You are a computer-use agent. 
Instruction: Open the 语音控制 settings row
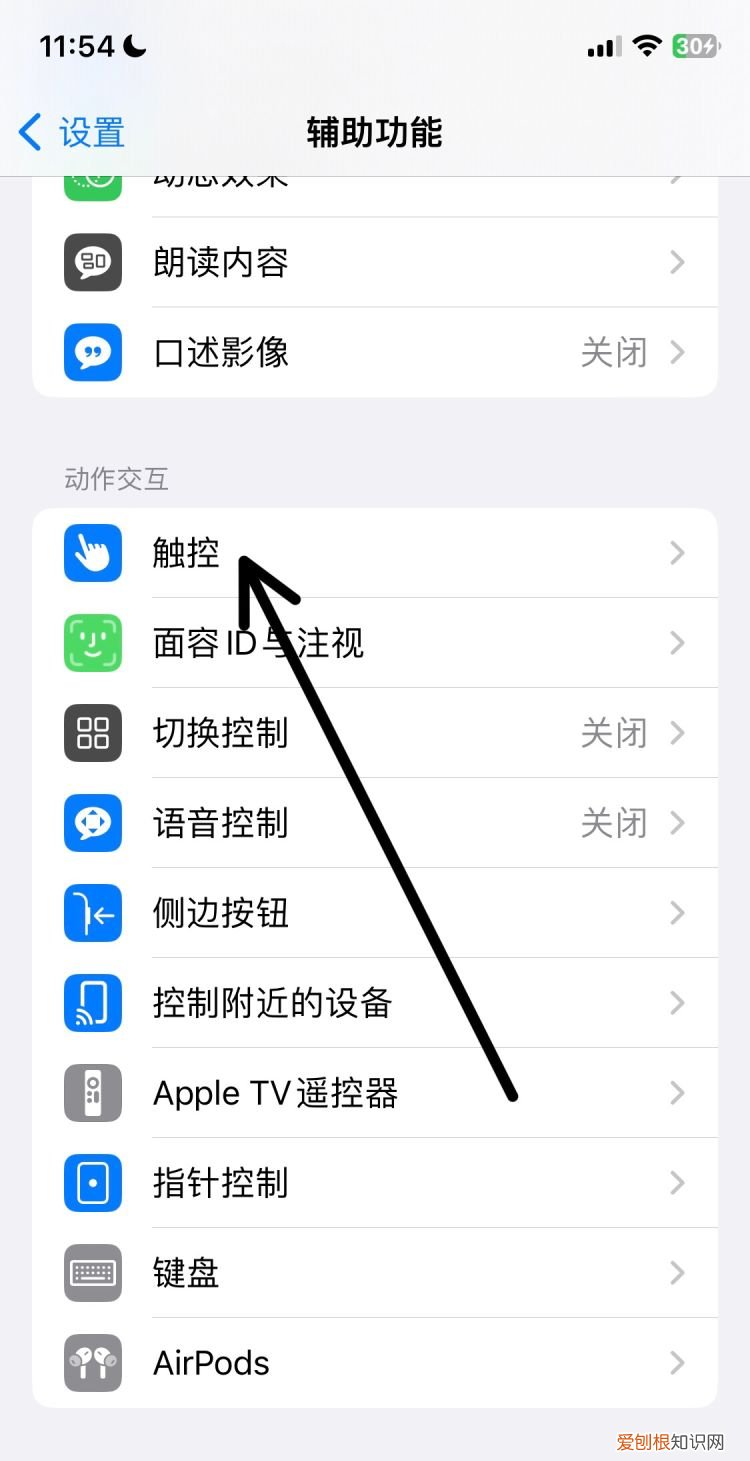pyautogui.click(x=375, y=823)
